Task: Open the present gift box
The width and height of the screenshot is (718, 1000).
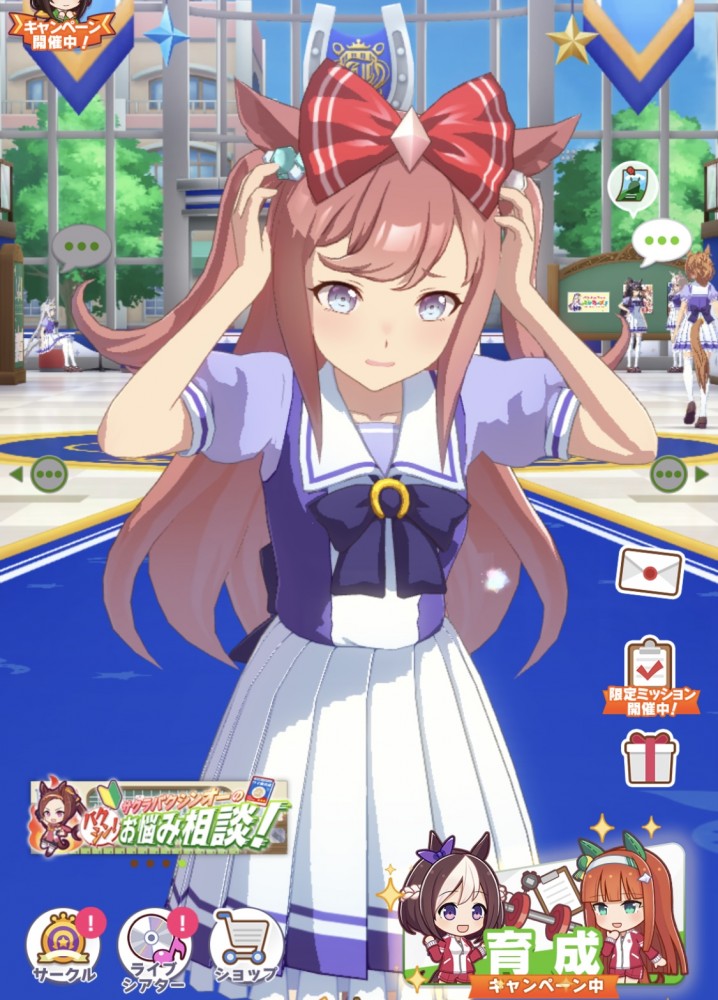Action: point(650,757)
